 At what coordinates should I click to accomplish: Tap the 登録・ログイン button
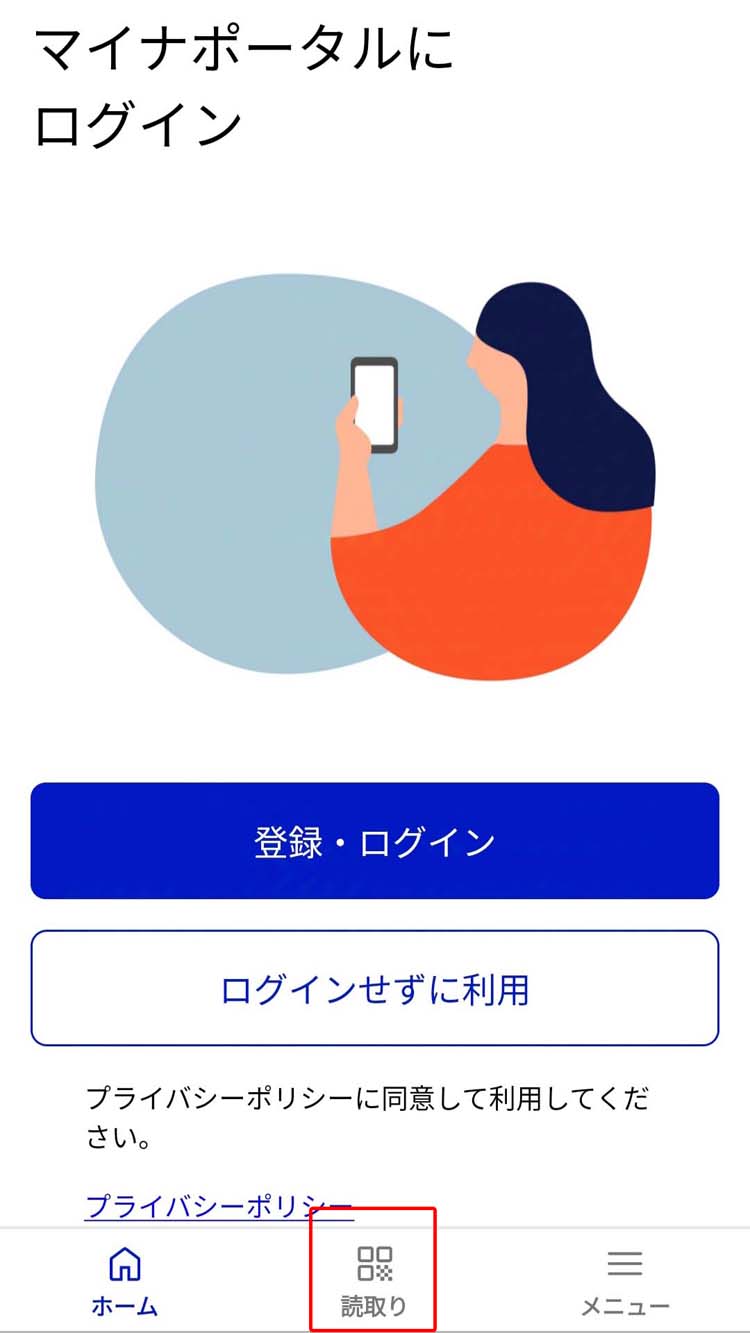pos(375,841)
